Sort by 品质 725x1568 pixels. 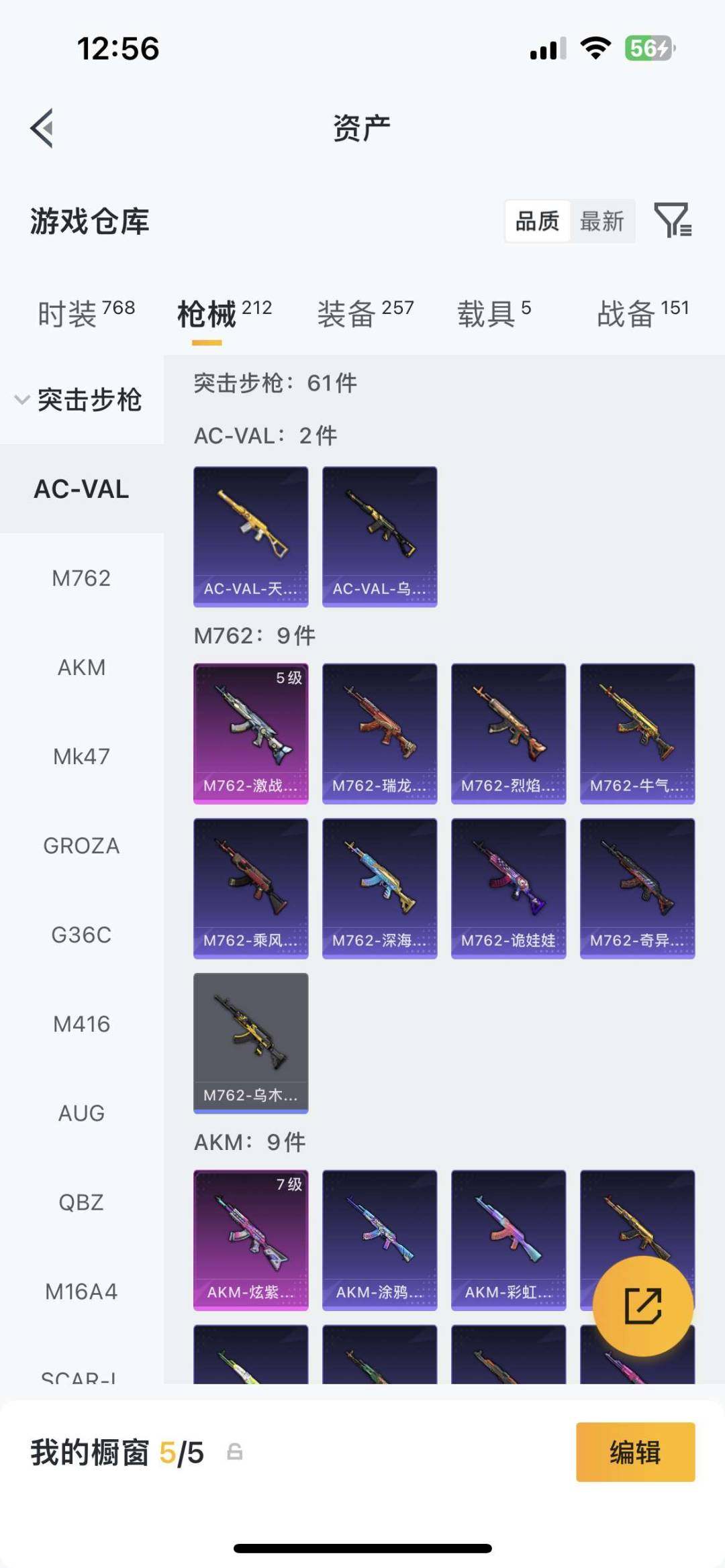click(537, 221)
